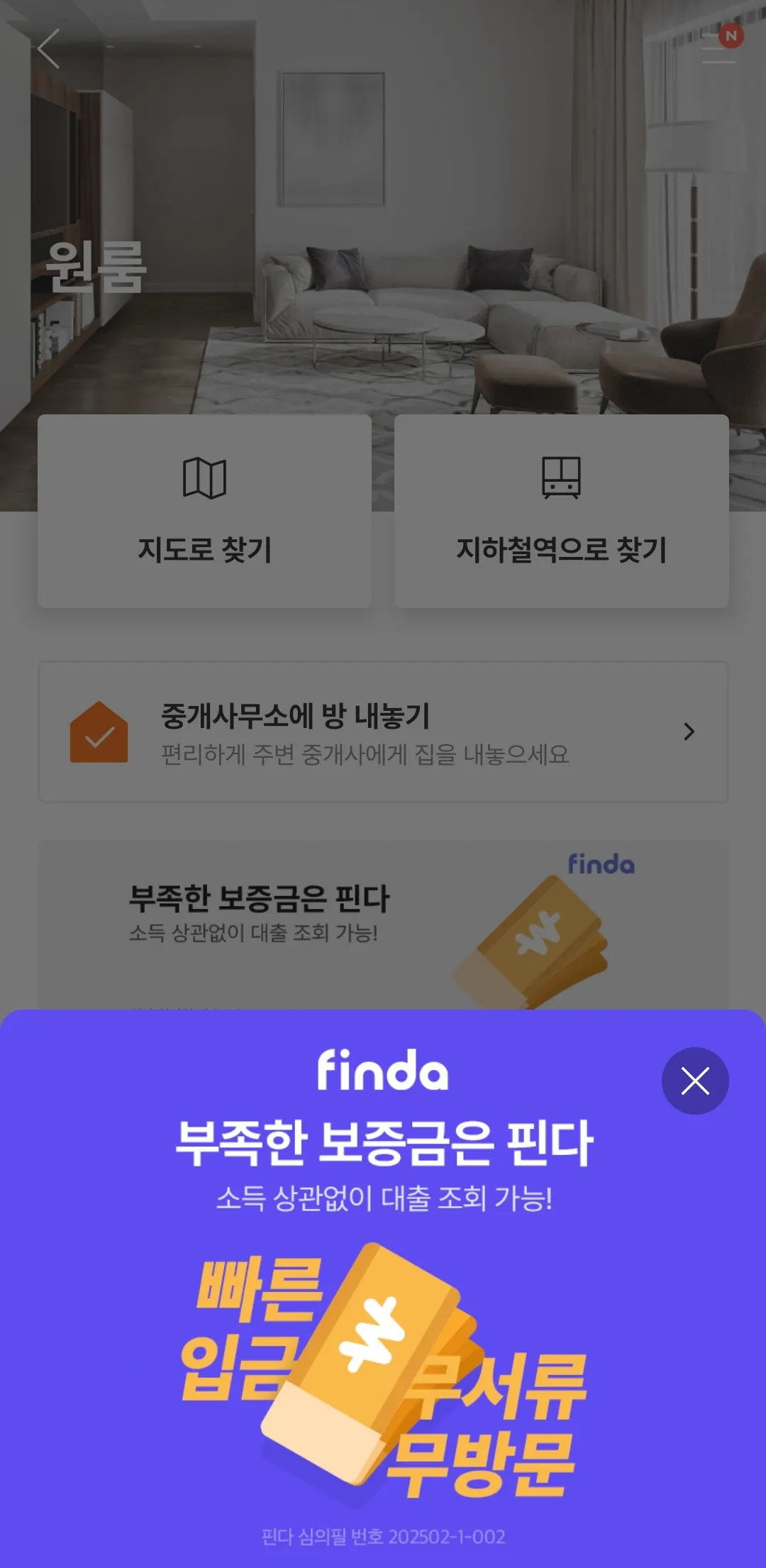766x1568 pixels.
Task: Select 지도로 찾기 map search
Action: (x=204, y=511)
